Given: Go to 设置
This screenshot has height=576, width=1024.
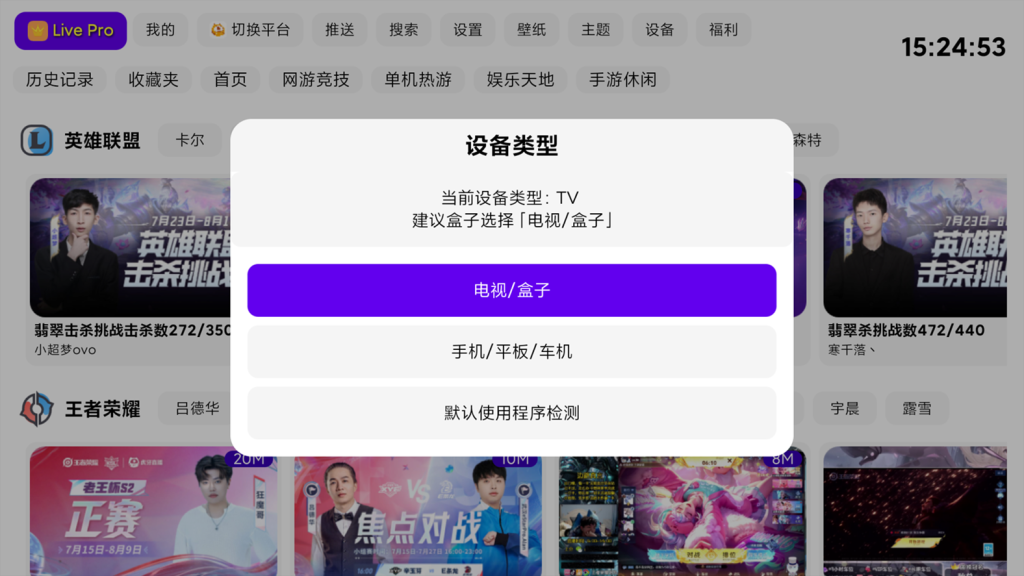Looking at the screenshot, I should tap(468, 30).
